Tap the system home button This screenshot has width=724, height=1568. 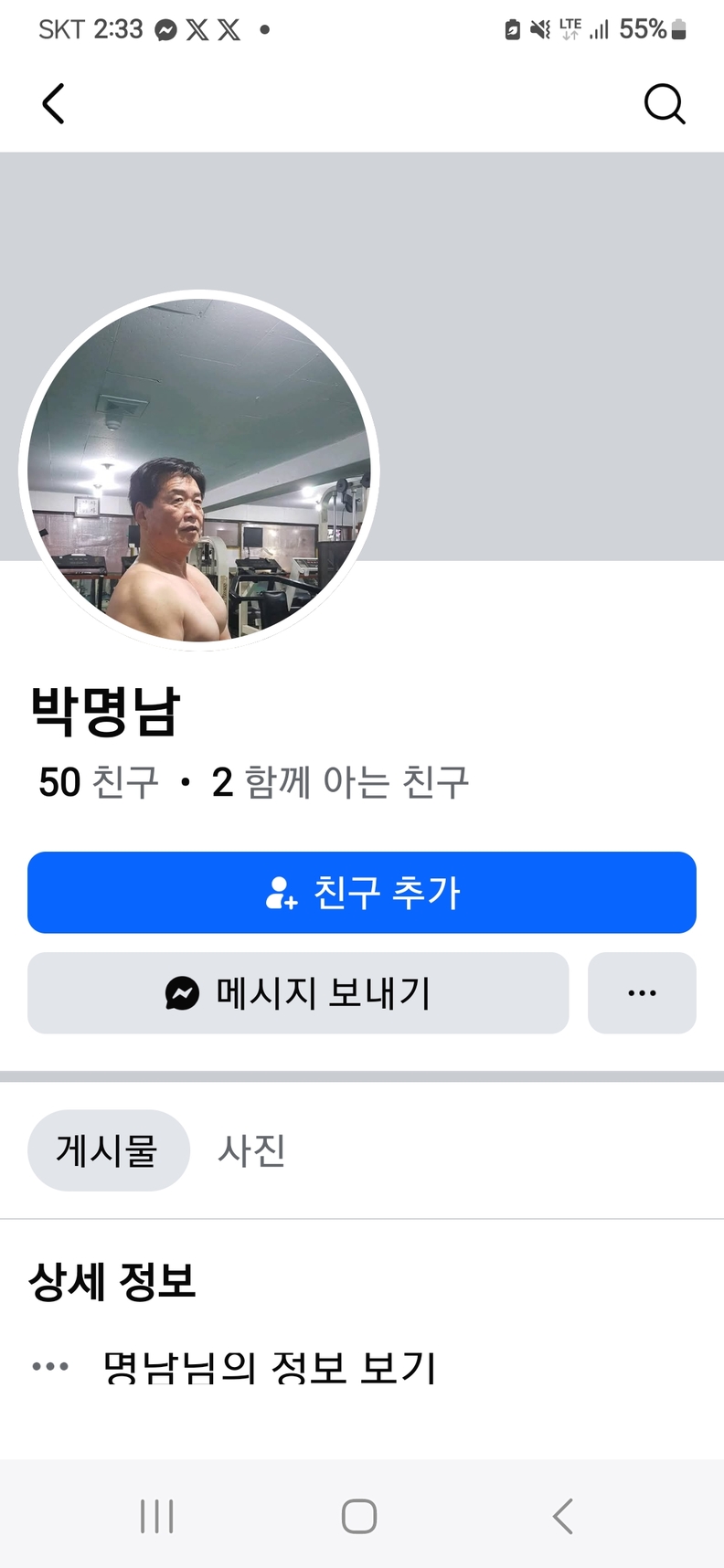pos(359,1517)
